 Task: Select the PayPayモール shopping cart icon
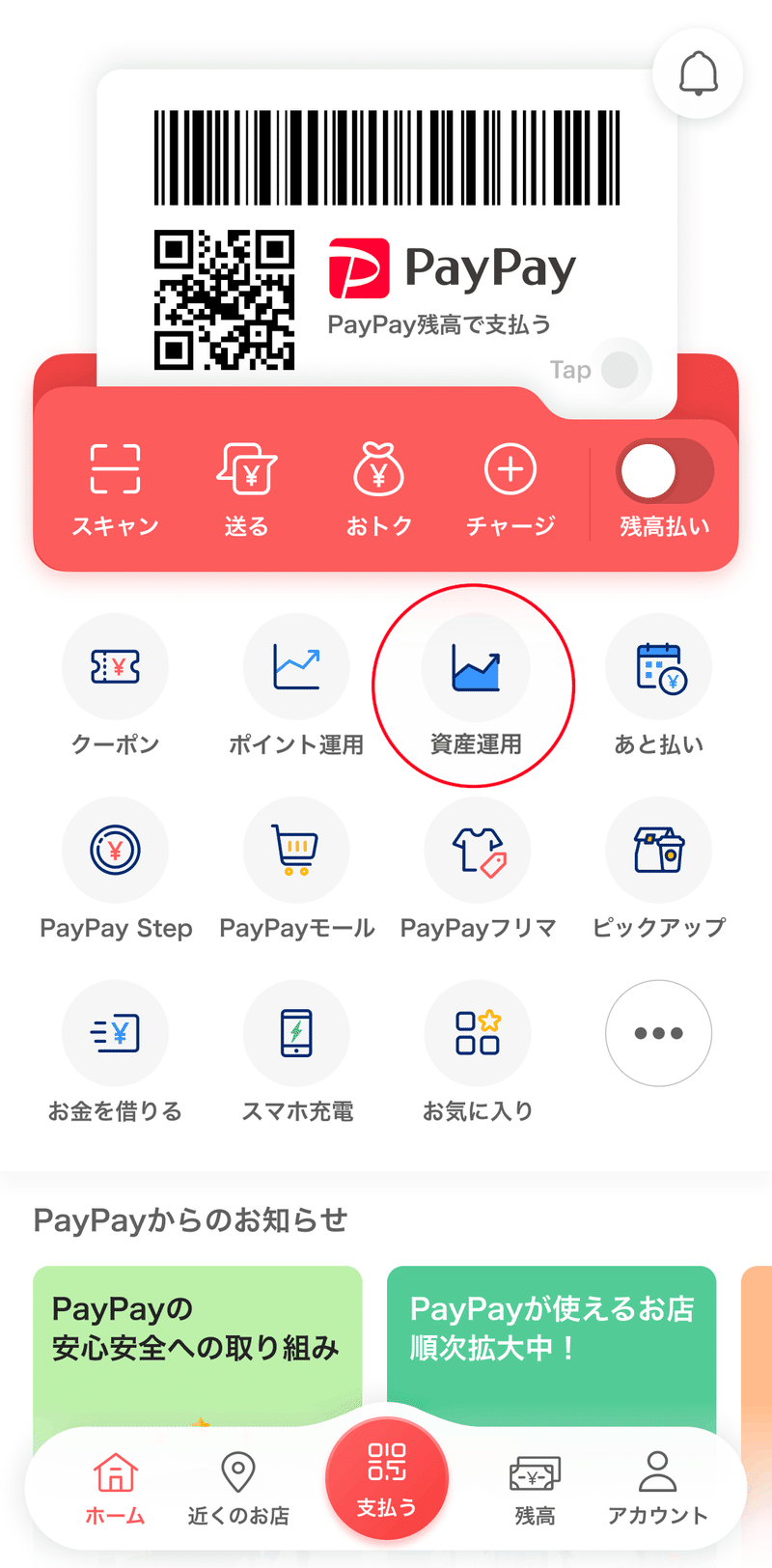click(296, 850)
